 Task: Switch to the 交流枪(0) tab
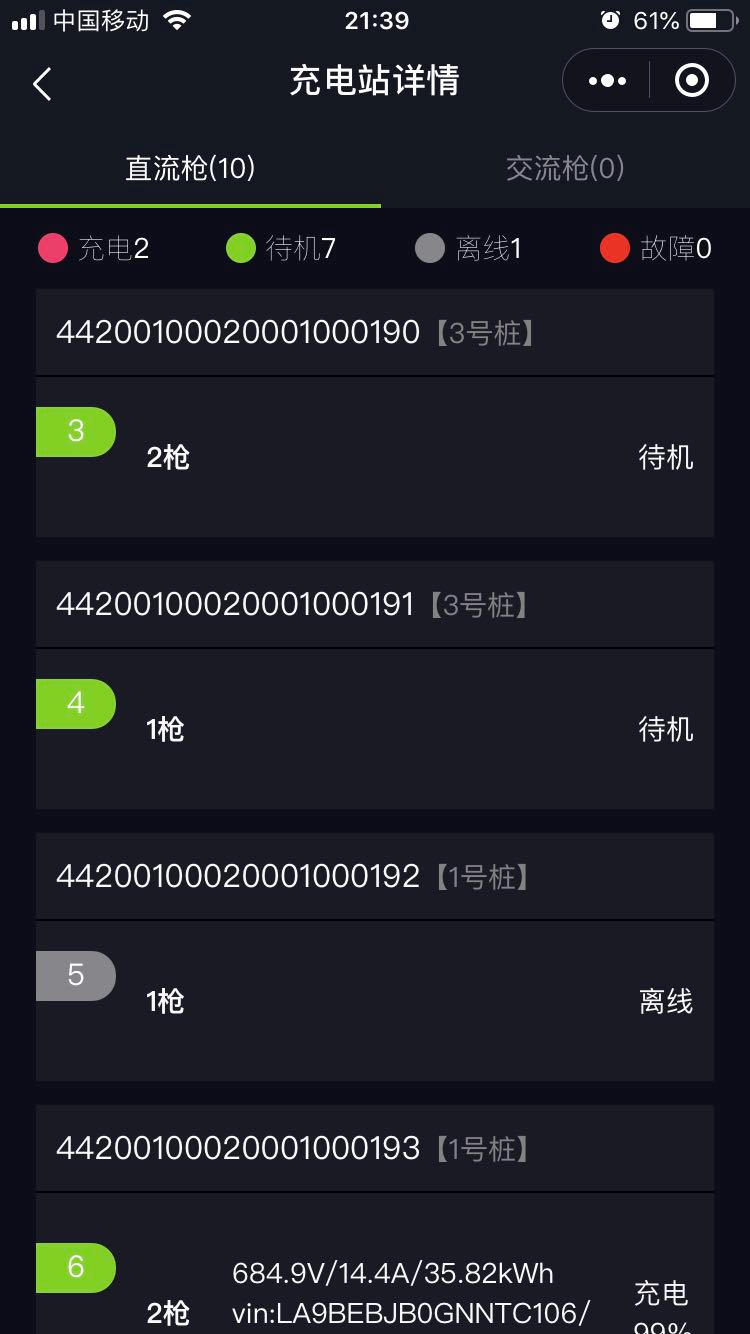(565, 168)
